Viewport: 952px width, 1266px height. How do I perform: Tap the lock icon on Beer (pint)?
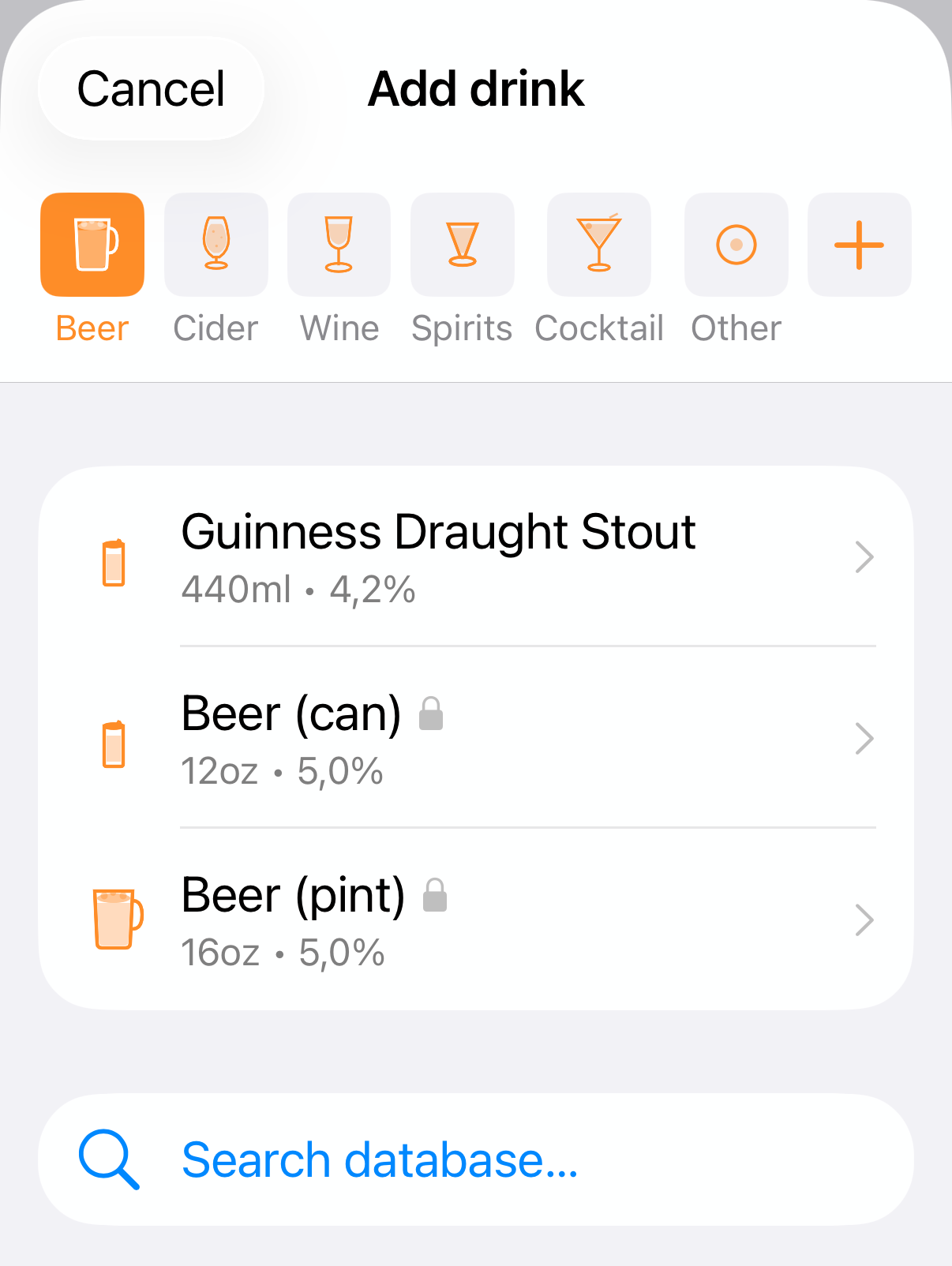pyautogui.click(x=435, y=895)
